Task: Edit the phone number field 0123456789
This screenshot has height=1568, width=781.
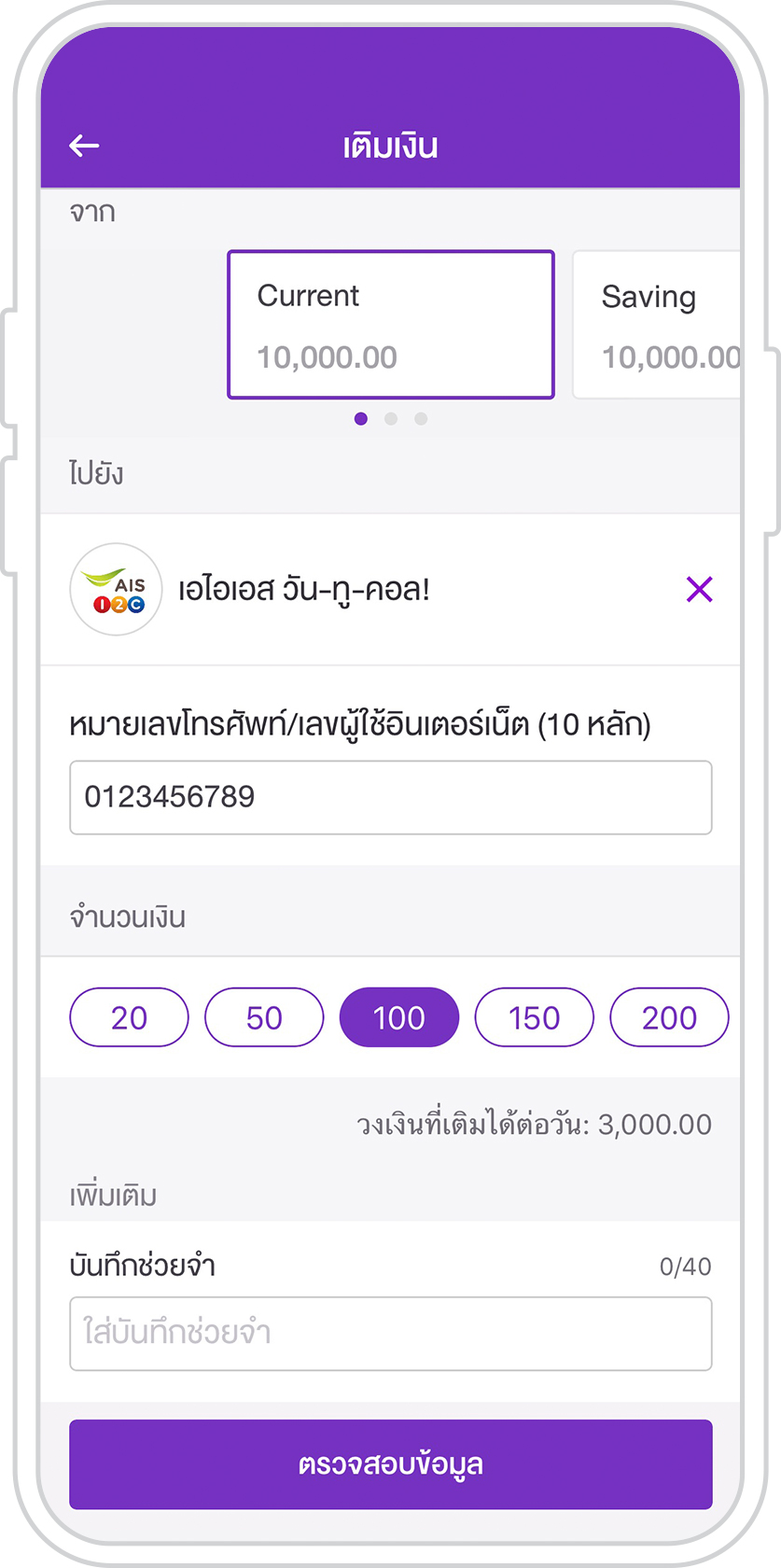Action: click(391, 798)
